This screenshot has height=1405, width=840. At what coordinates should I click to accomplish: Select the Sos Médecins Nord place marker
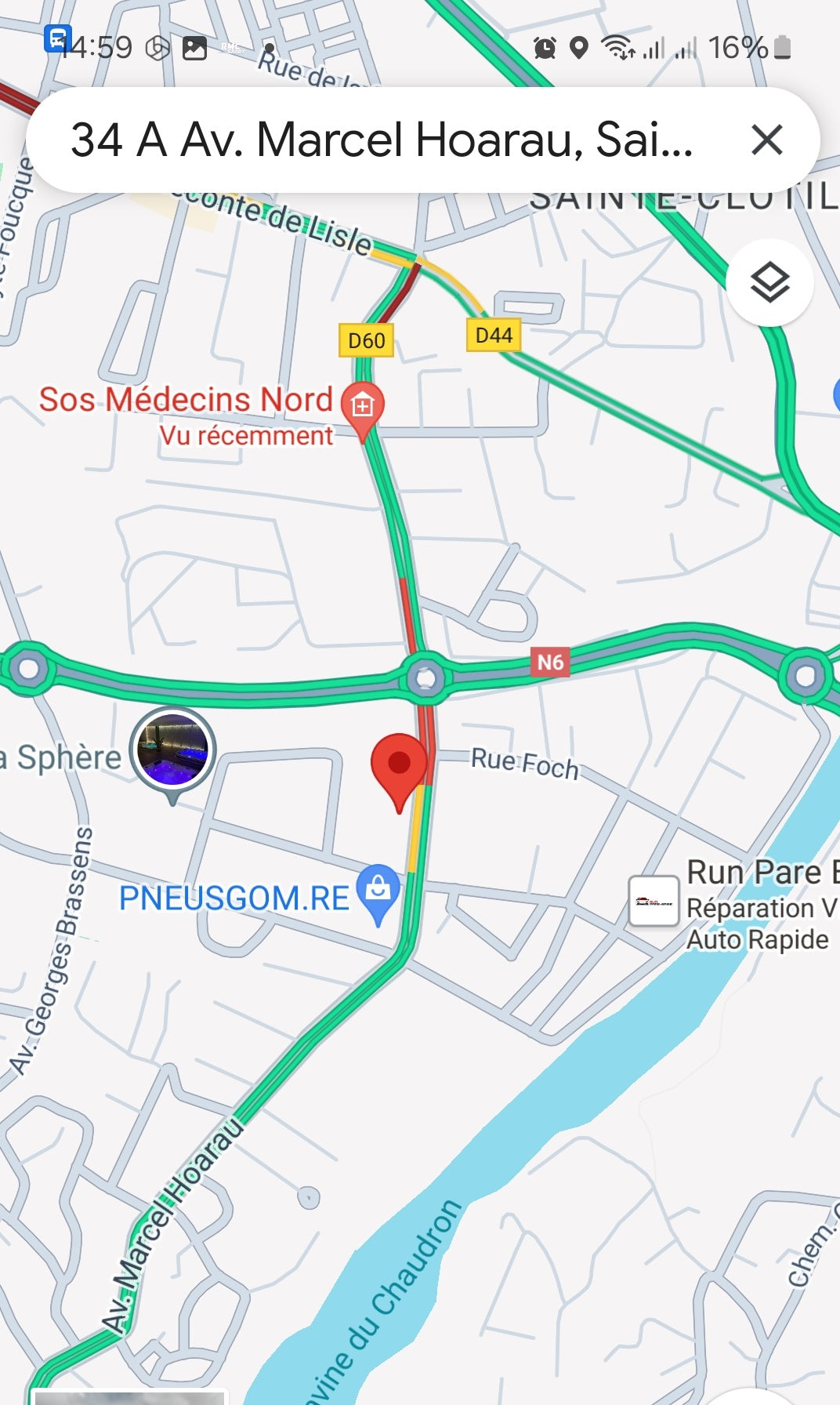click(x=362, y=407)
